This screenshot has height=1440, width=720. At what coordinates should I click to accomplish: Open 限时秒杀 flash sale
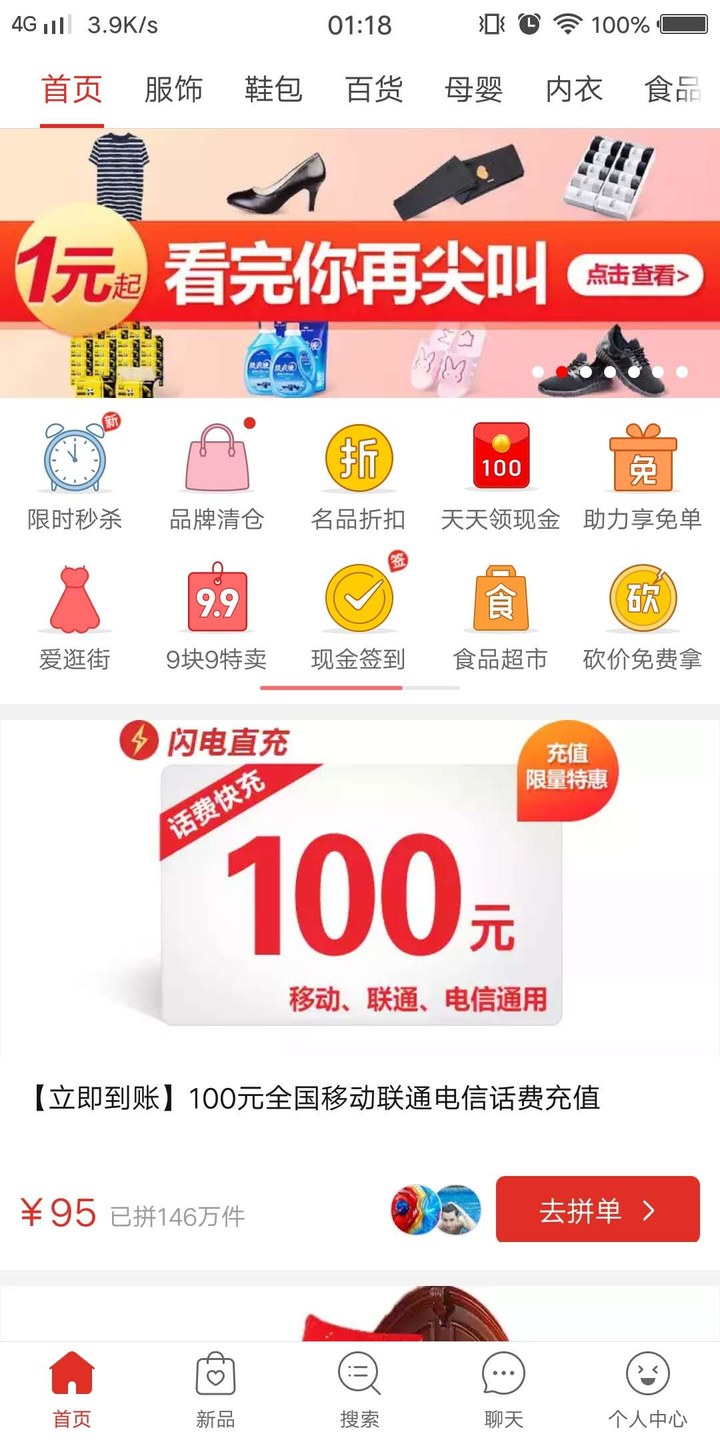(x=74, y=477)
